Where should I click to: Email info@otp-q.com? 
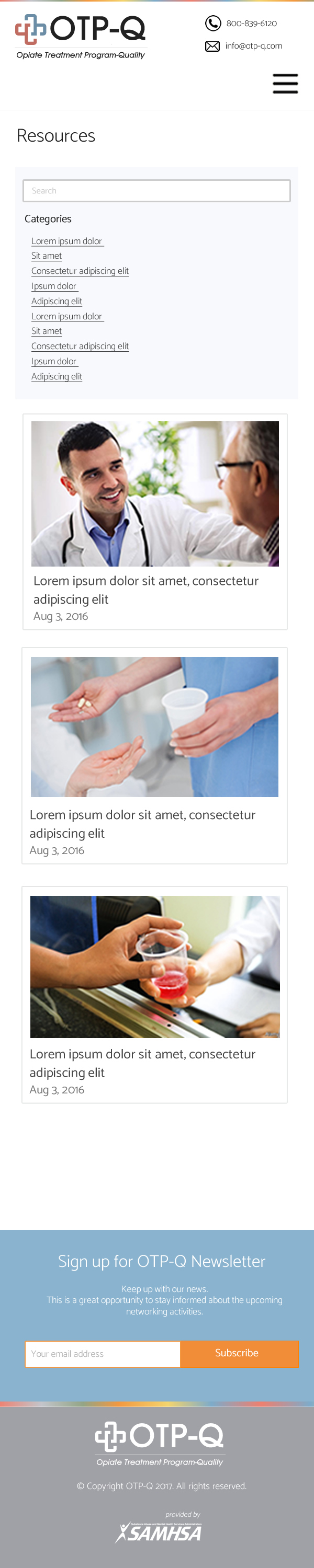(x=253, y=45)
